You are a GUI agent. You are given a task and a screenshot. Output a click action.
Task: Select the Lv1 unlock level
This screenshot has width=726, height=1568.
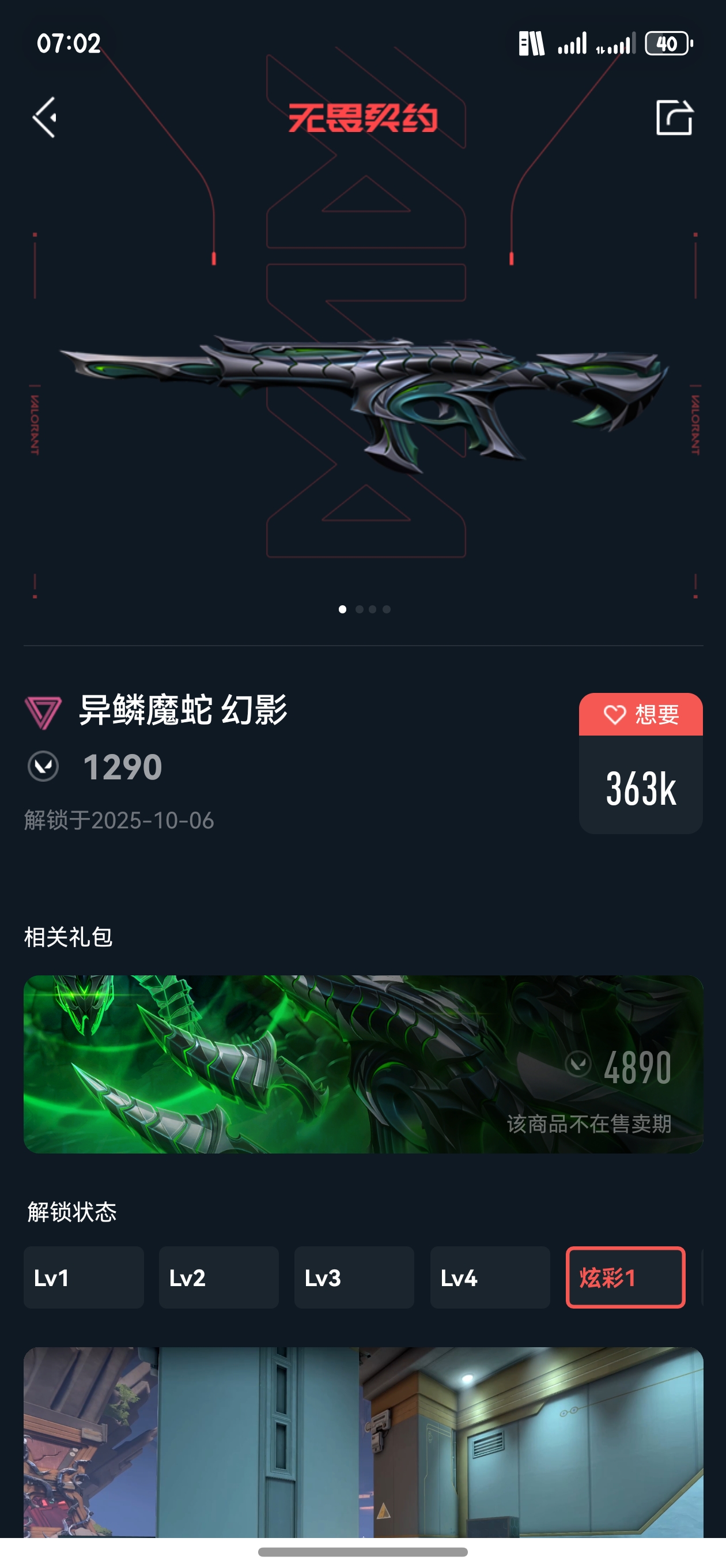84,1277
